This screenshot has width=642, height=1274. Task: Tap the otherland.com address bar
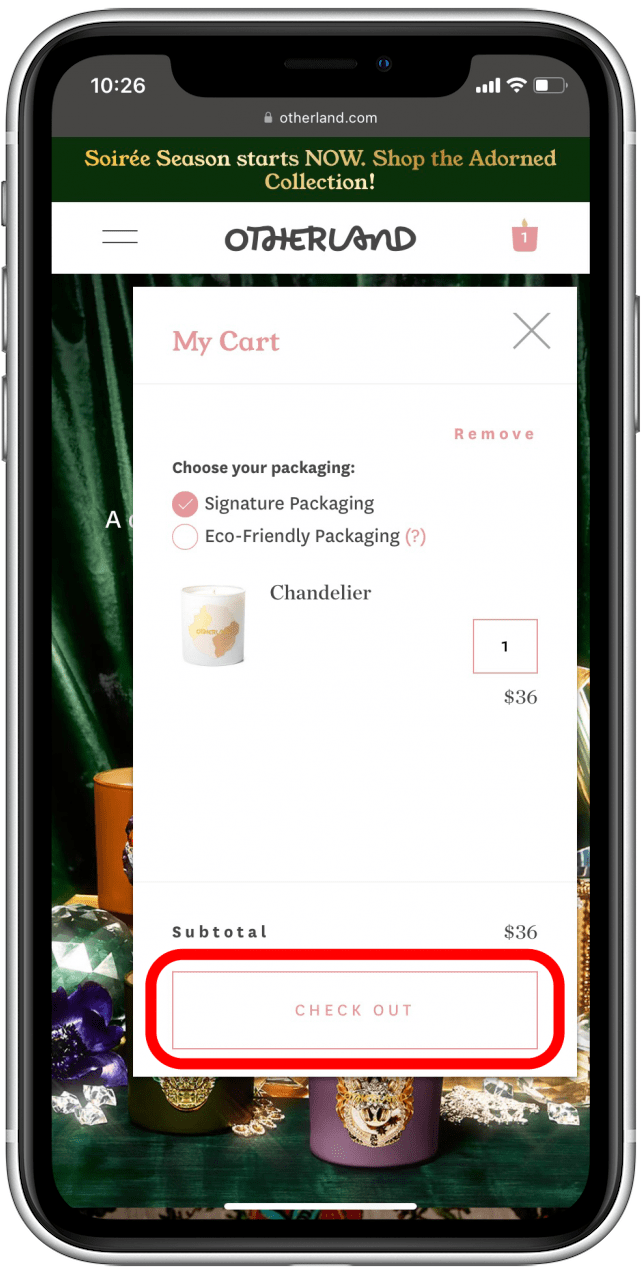320,118
